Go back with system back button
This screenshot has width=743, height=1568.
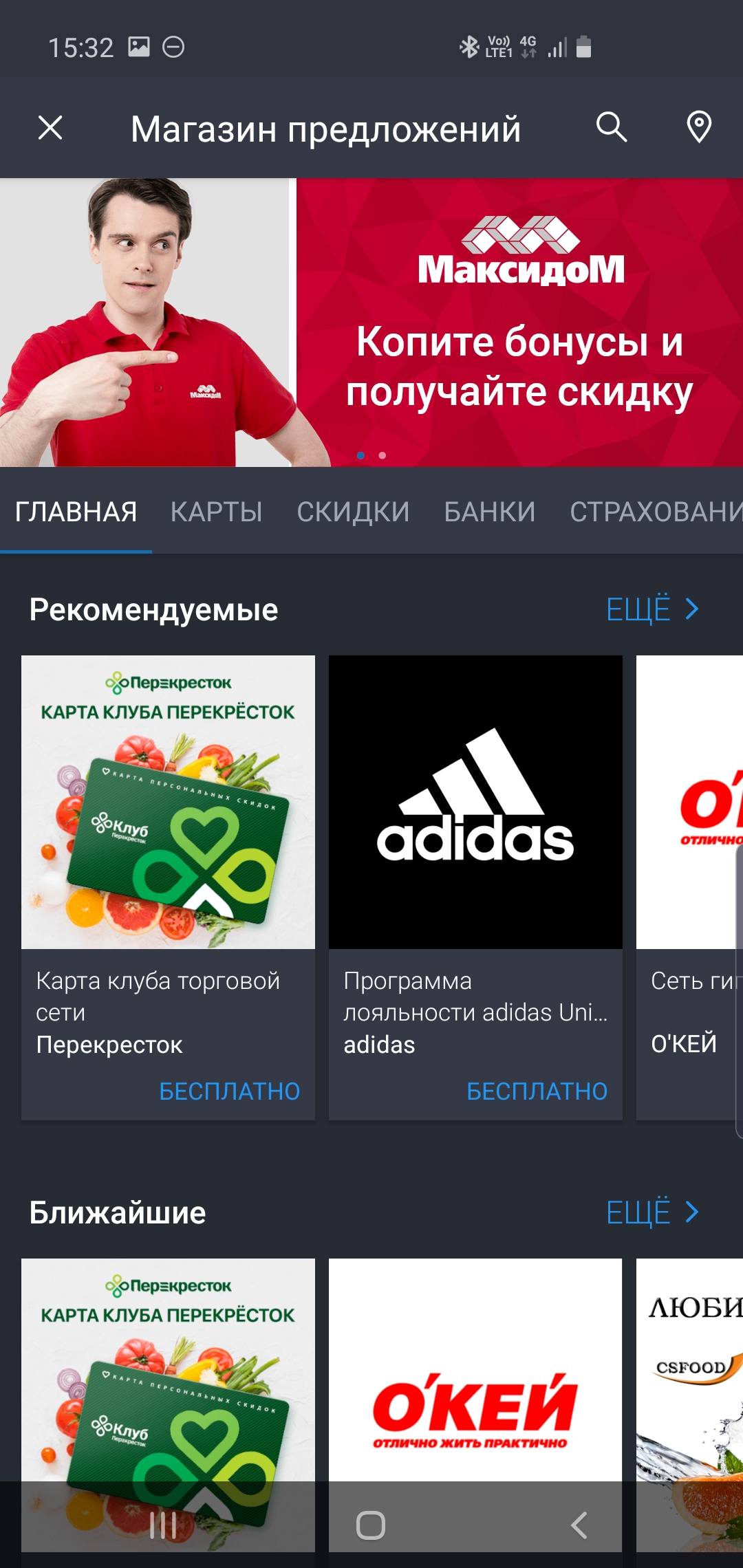tap(579, 1525)
